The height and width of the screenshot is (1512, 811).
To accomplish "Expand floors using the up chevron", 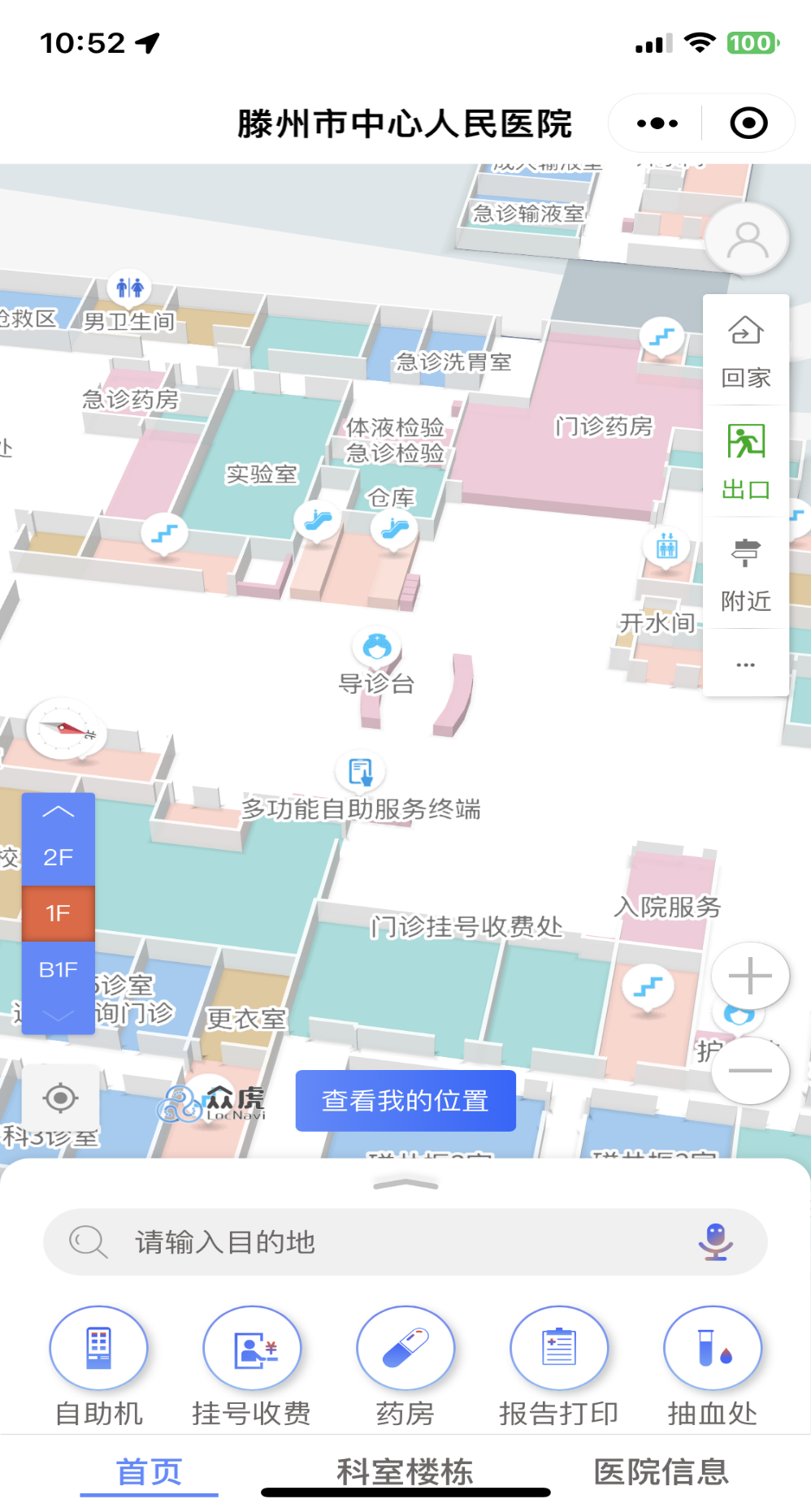I will point(58,812).
